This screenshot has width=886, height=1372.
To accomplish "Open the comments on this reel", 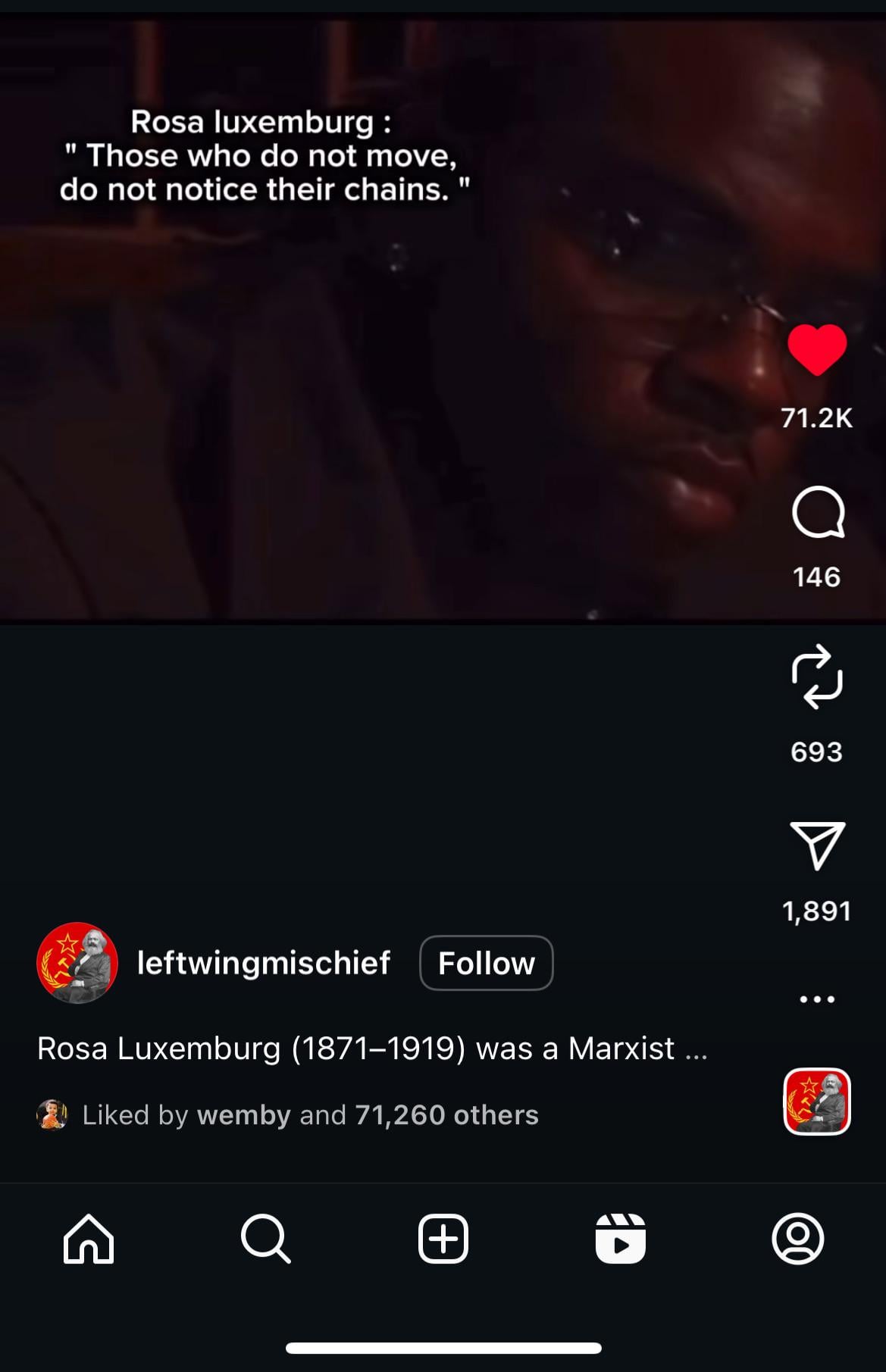I will (x=817, y=514).
